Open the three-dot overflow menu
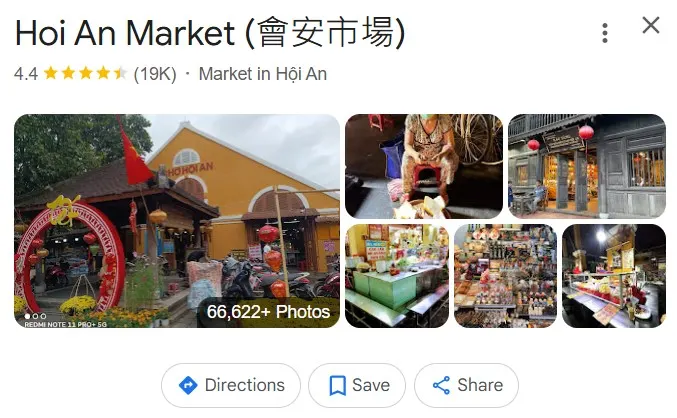 (x=605, y=33)
